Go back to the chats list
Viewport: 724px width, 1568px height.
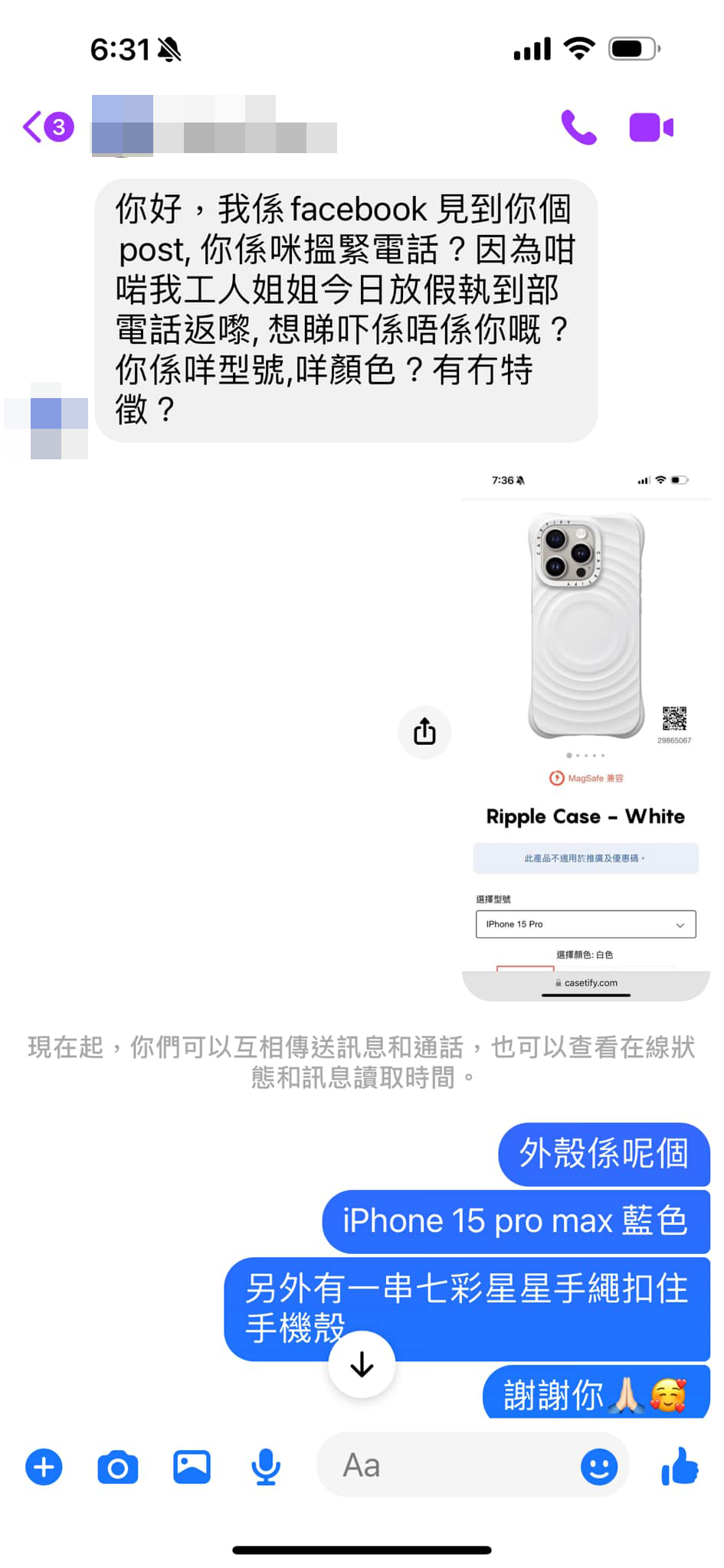coord(46,126)
